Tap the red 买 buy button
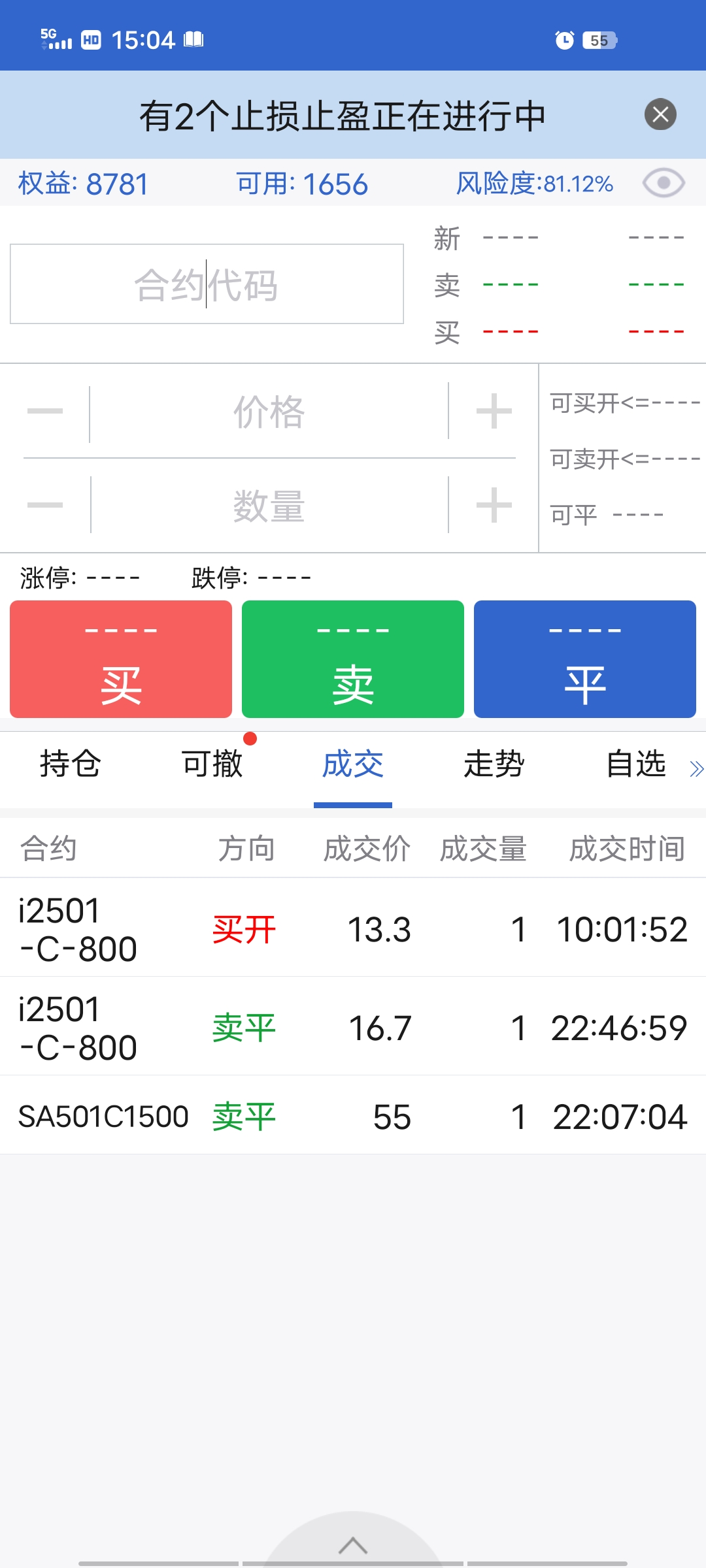 [x=121, y=659]
